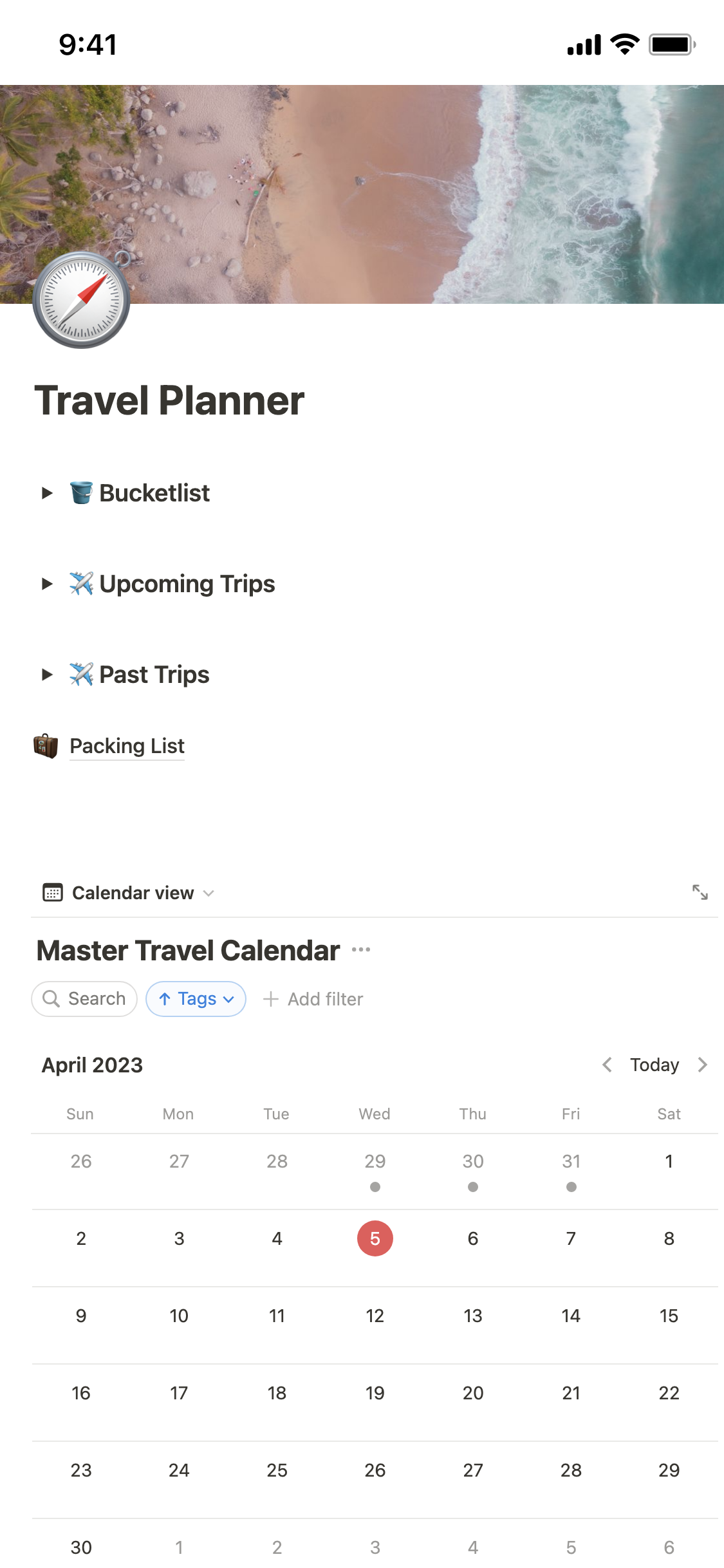Open the Packing List page link
The width and height of the screenshot is (724, 1568).
tap(127, 746)
